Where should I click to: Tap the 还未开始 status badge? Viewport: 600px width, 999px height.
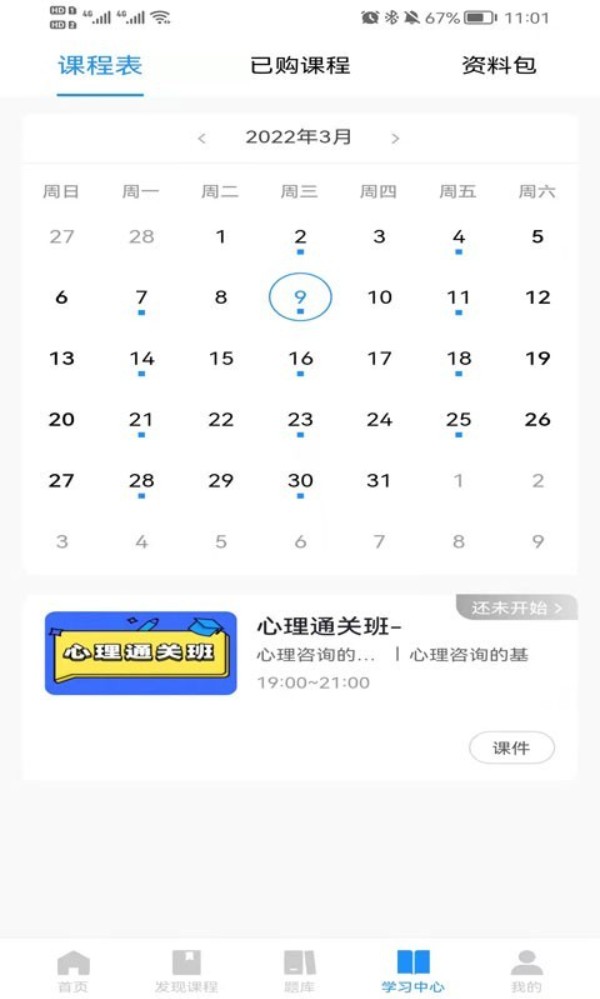click(x=517, y=608)
